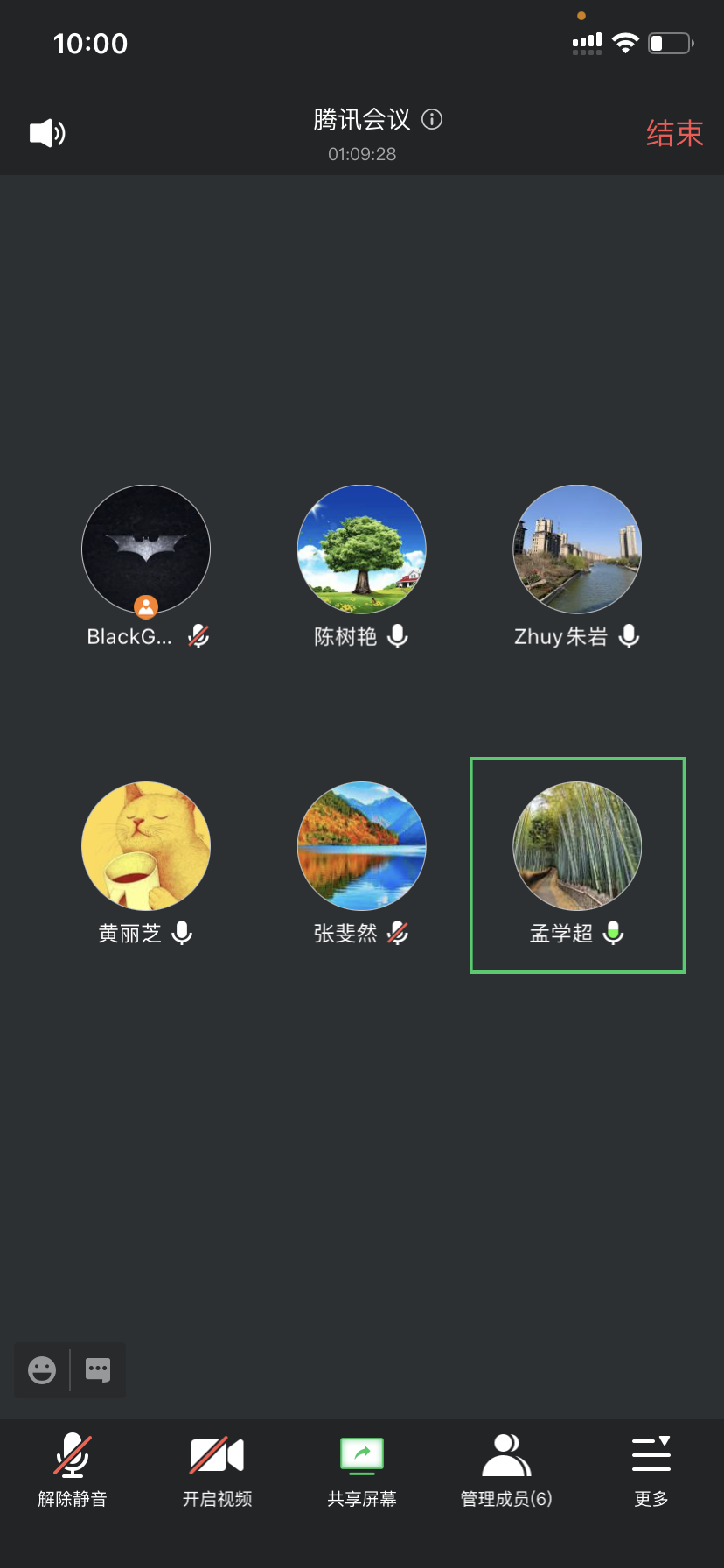724x1568 pixels.
Task: Select participant 陈树艳
Action: tap(362, 549)
